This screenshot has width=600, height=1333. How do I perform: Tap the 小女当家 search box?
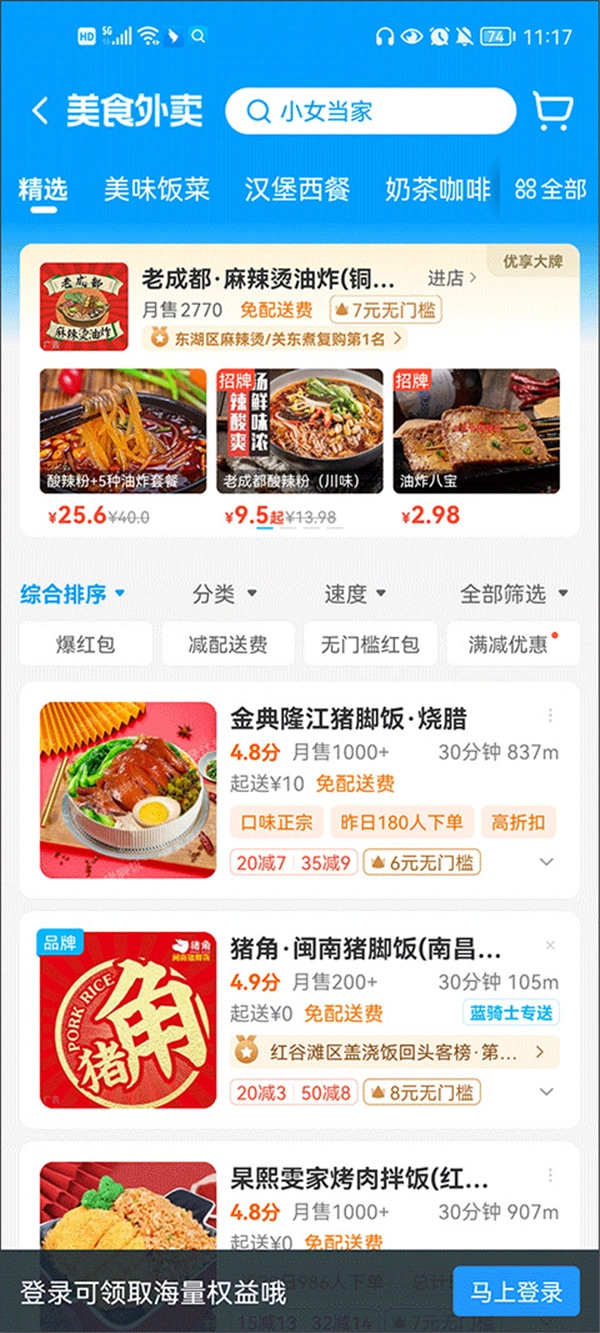point(370,111)
